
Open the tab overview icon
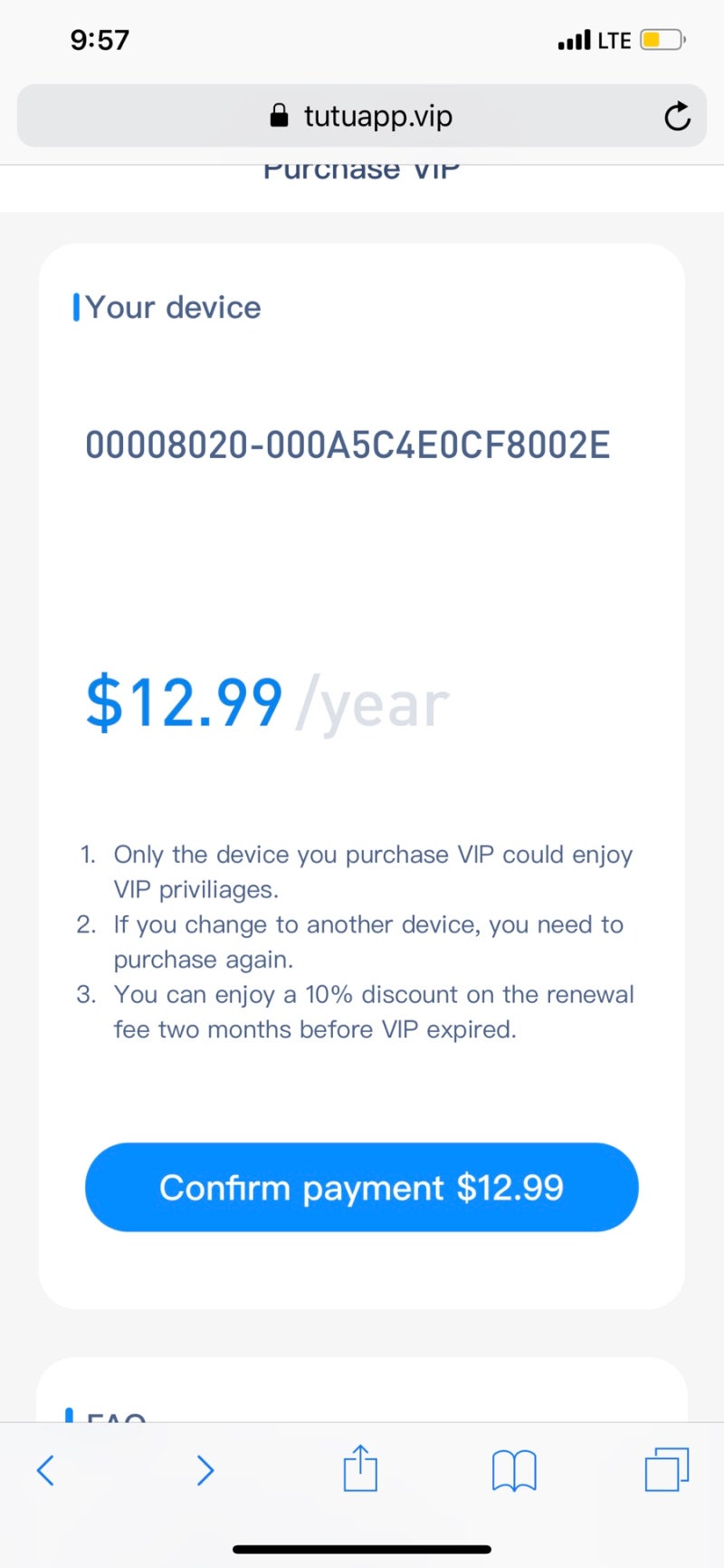[666, 1470]
